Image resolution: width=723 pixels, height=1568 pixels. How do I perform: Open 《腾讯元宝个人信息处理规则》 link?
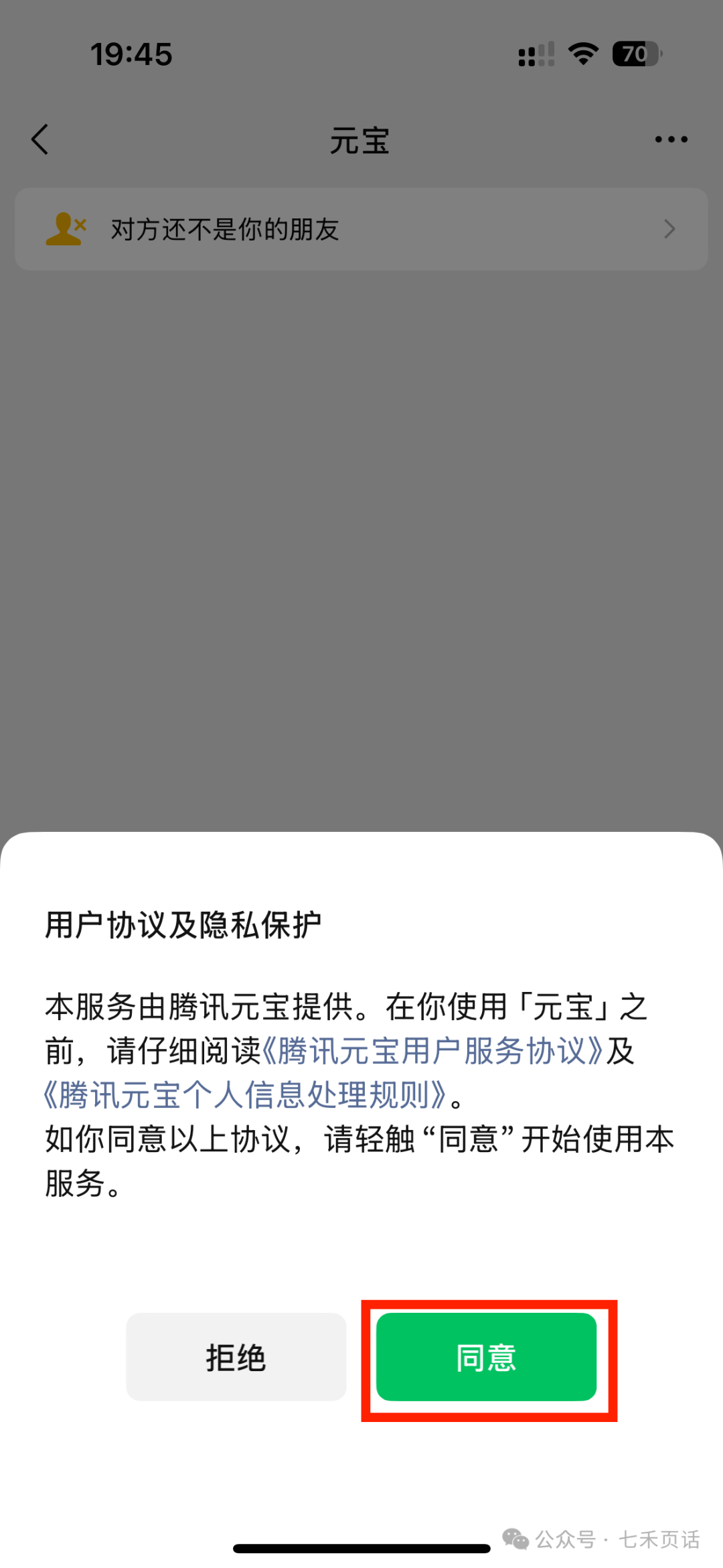tap(245, 1095)
